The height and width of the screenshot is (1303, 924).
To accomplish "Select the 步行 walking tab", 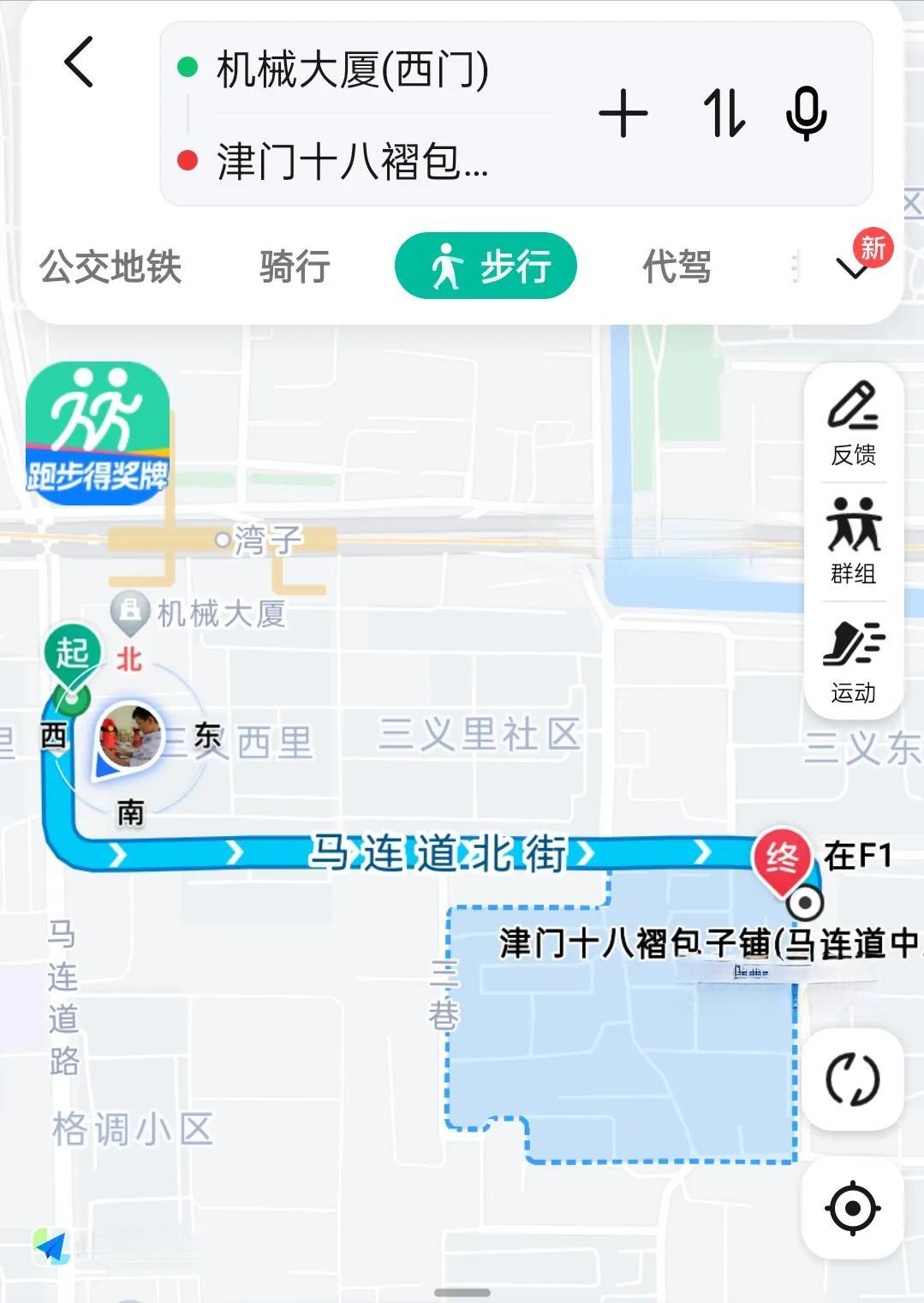I will point(486,266).
